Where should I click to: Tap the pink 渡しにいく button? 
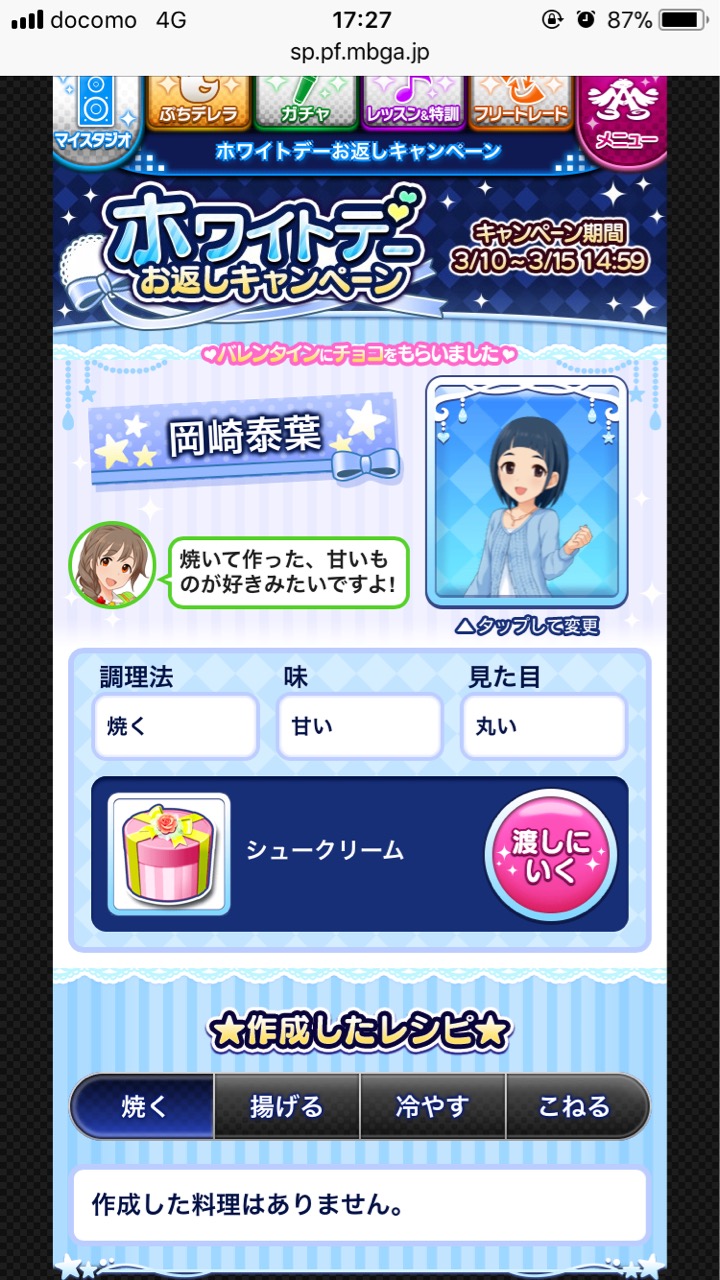pyautogui.click(x=551, y=855)
